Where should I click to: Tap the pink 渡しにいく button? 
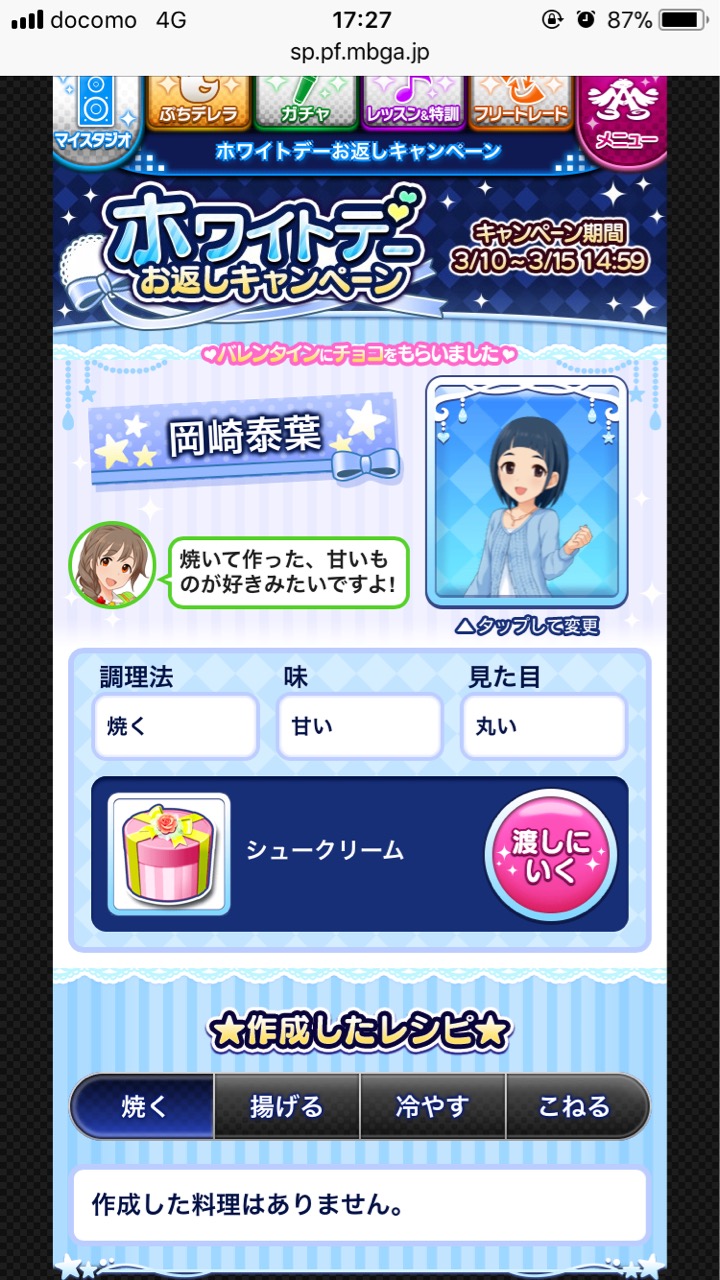pyautogui.click(x=551, y=855)
